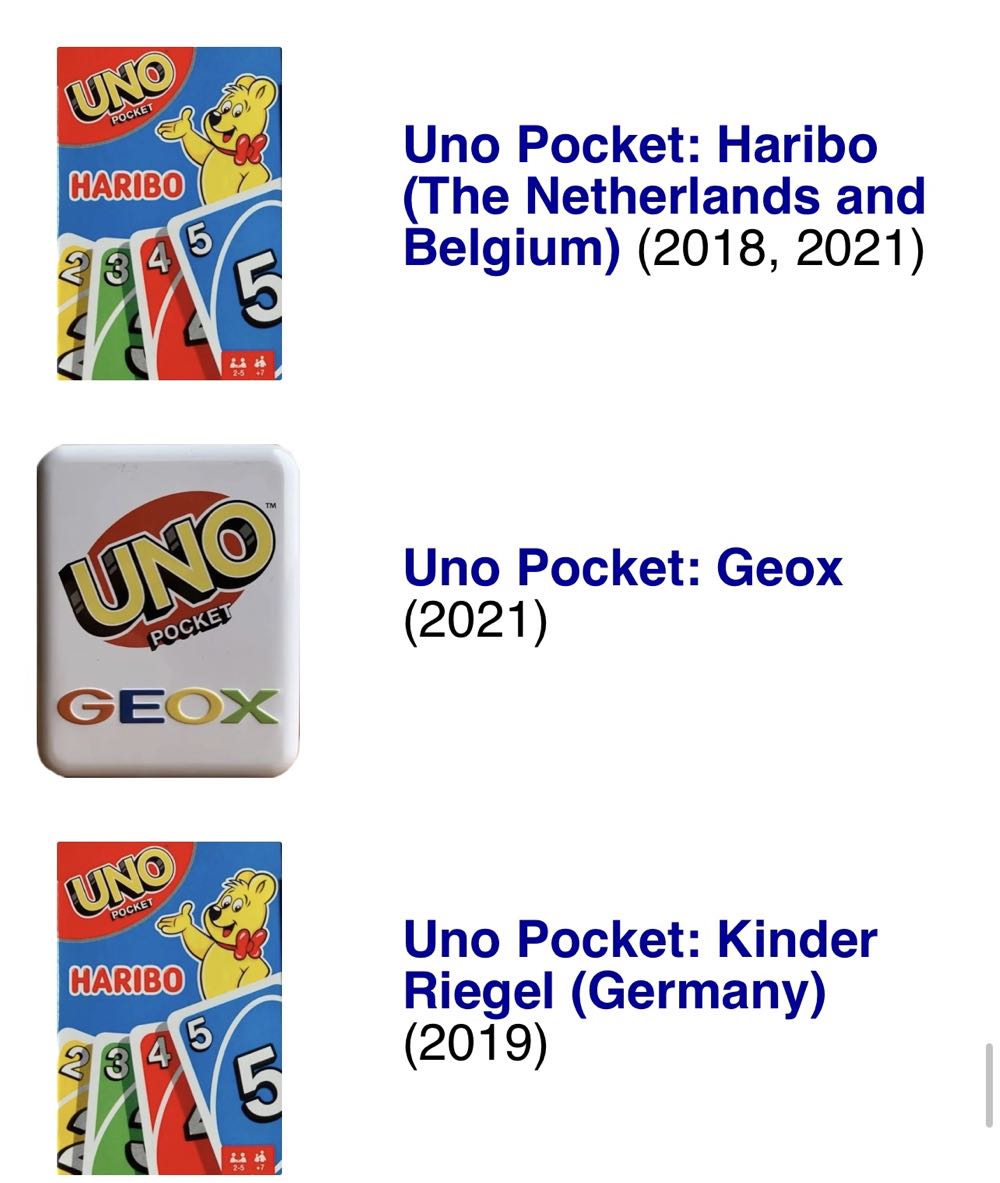Open the box image beside Kinder Riegel entry
1000x1183 pixels.
[169, 1008]
